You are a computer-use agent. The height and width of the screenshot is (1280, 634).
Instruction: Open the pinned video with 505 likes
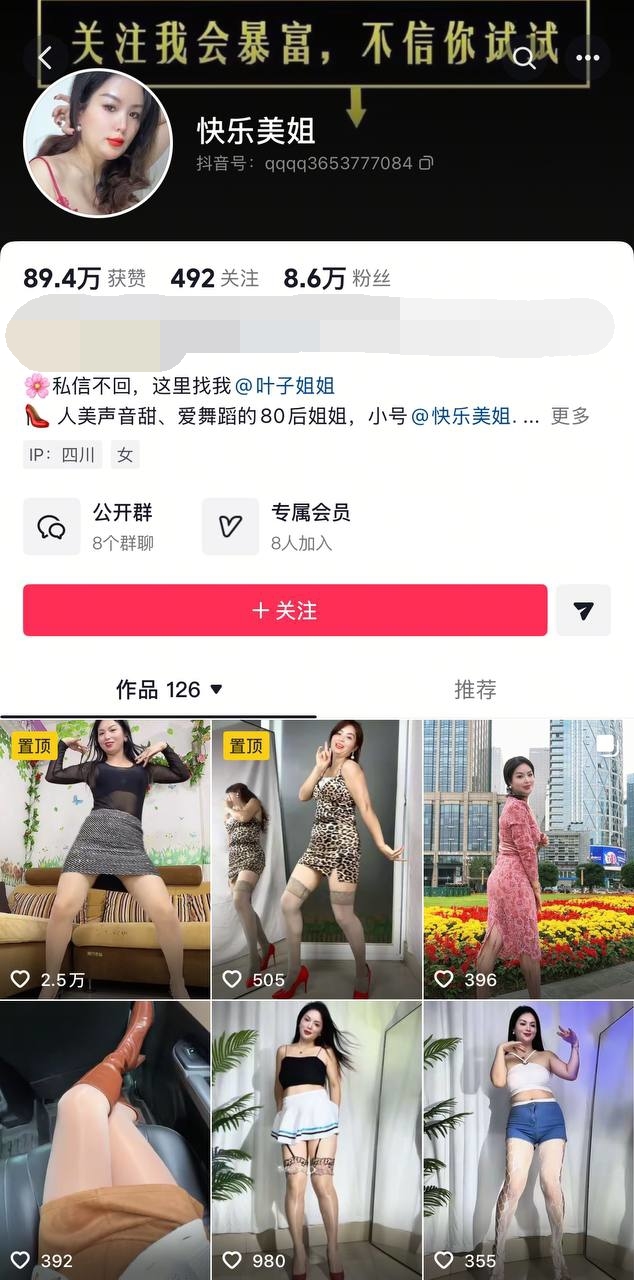click(316, 858)
